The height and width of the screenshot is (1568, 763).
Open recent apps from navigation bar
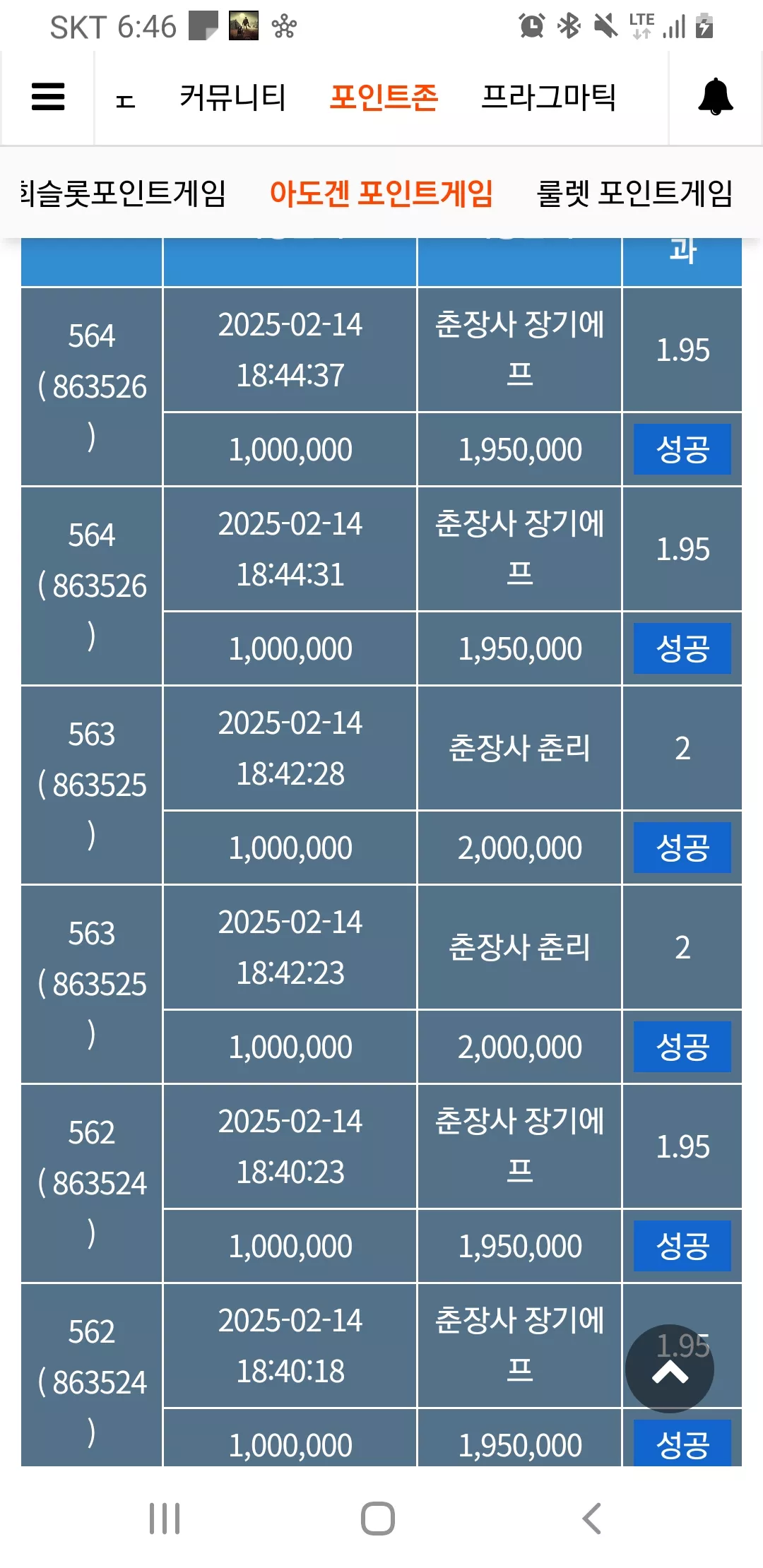click(165, 1518)
